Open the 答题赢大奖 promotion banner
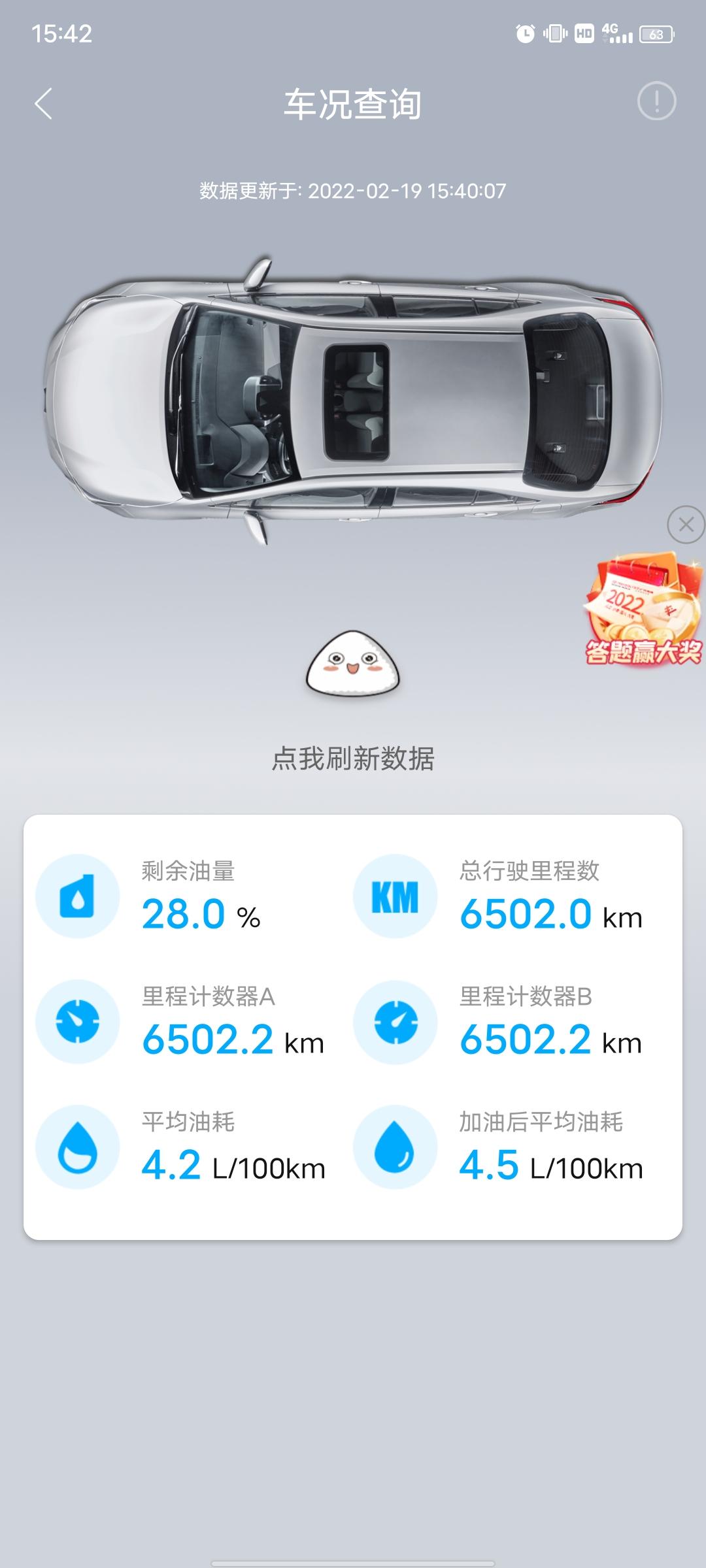This screenshot has width=706, height=1568. (643, 611)
